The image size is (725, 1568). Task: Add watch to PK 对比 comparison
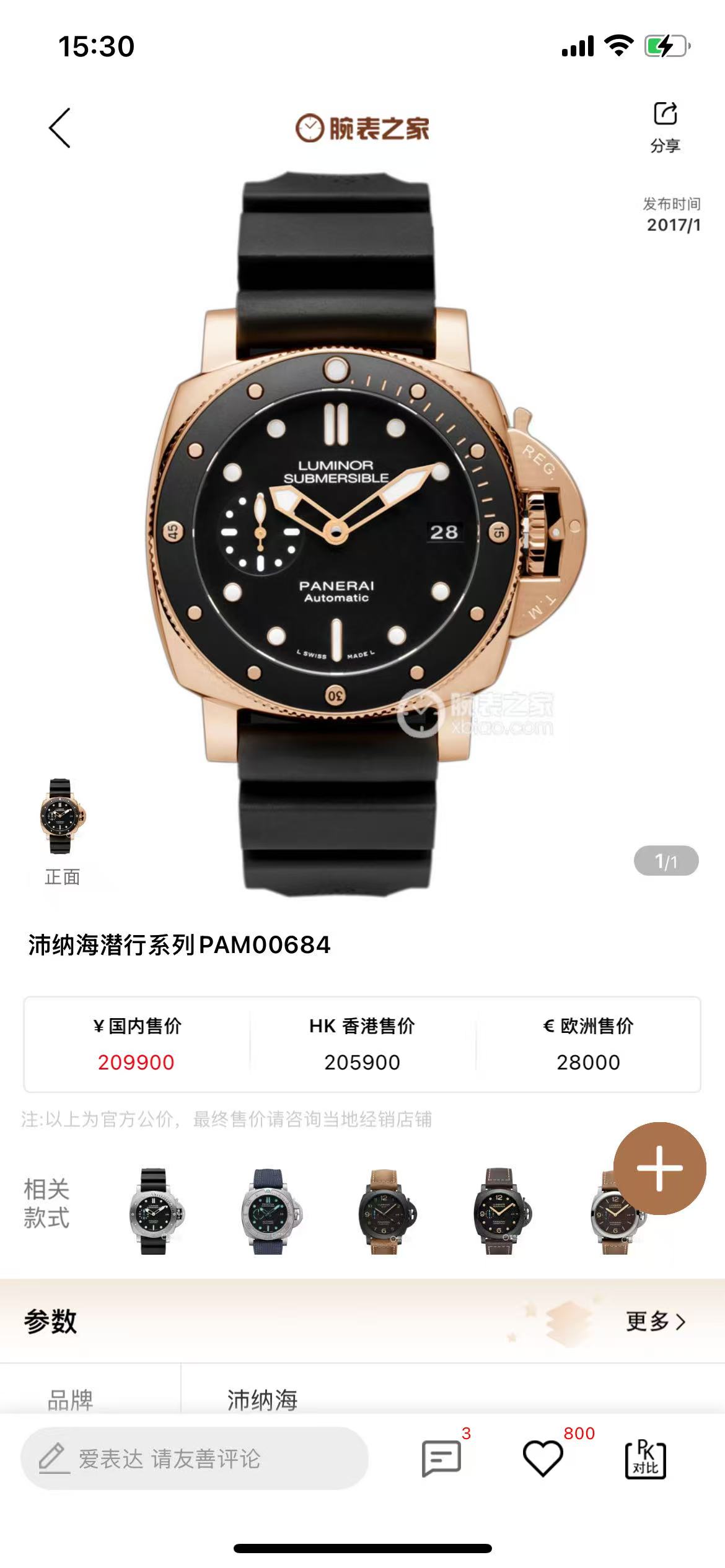pyautogui.click(x=645, y=1458)
